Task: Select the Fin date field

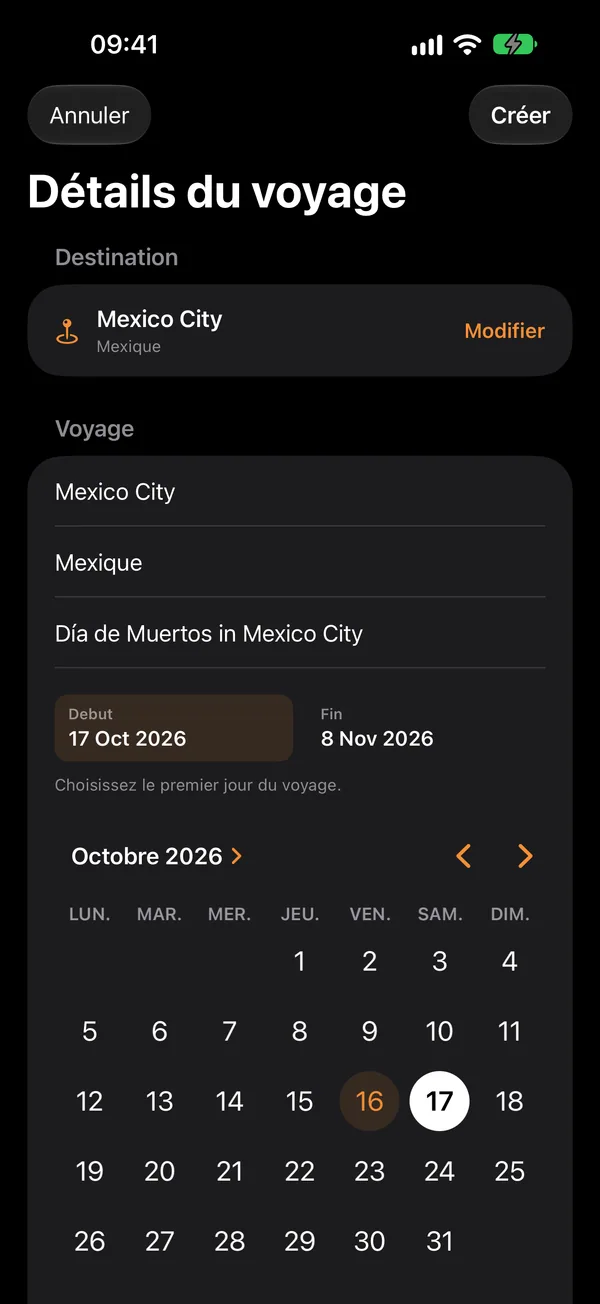Action: pos(426,728)
